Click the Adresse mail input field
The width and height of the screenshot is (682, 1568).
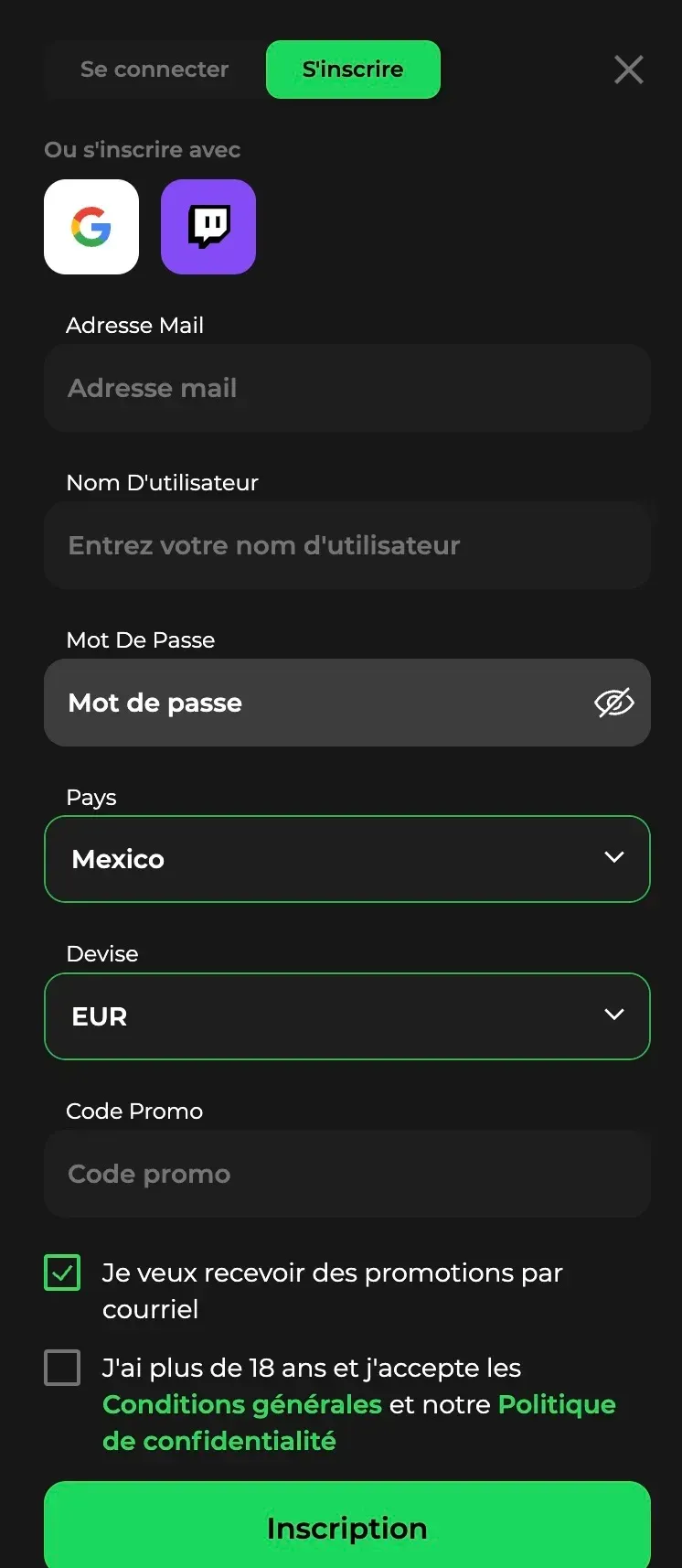click(x=347, y=388)
